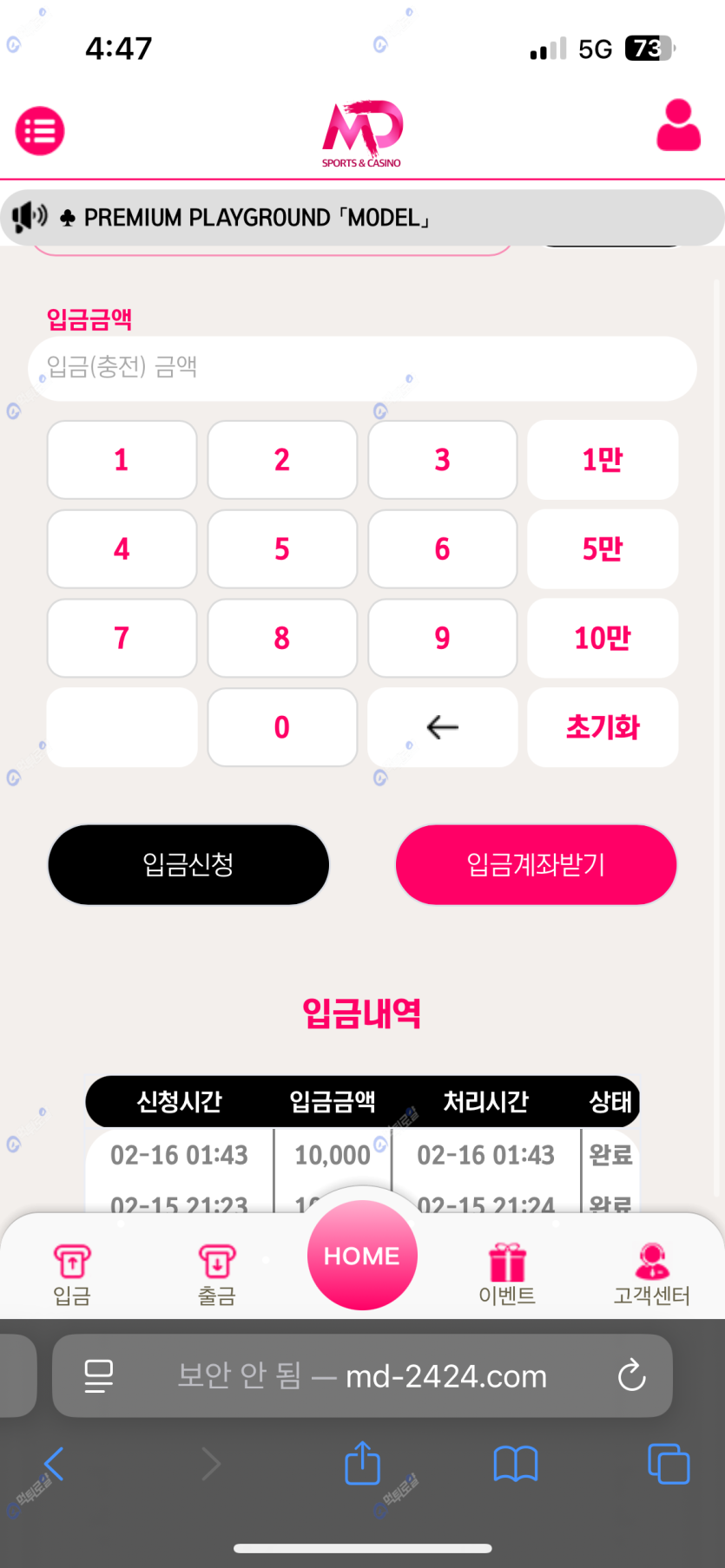This screenshot has width=725, height=1568.
Task: Tap keypad digit 9
Action: click(442, 639)
